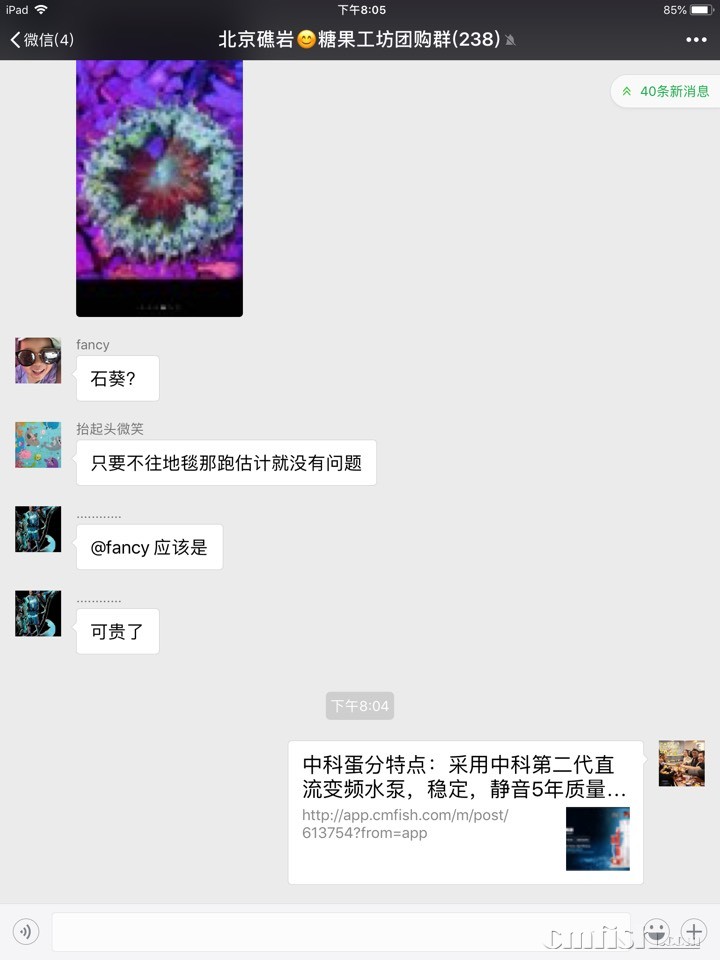This screenshot has height=960, width=720.
Task: Open the plus attachment menu
Action: (693, 932)
